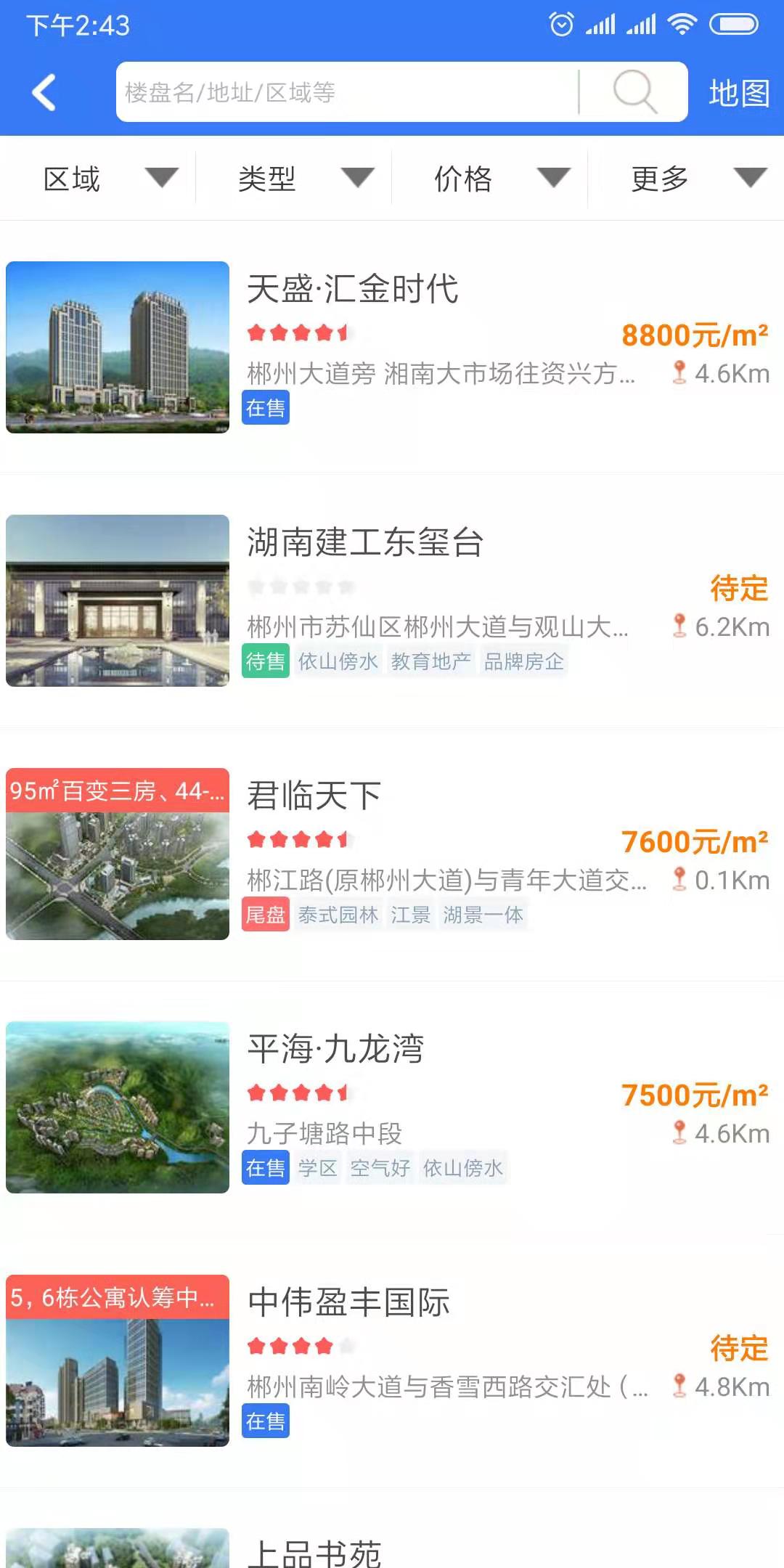
Task: Select the 尾盘 tag on 君临天下
Action: tap(266, 915)
